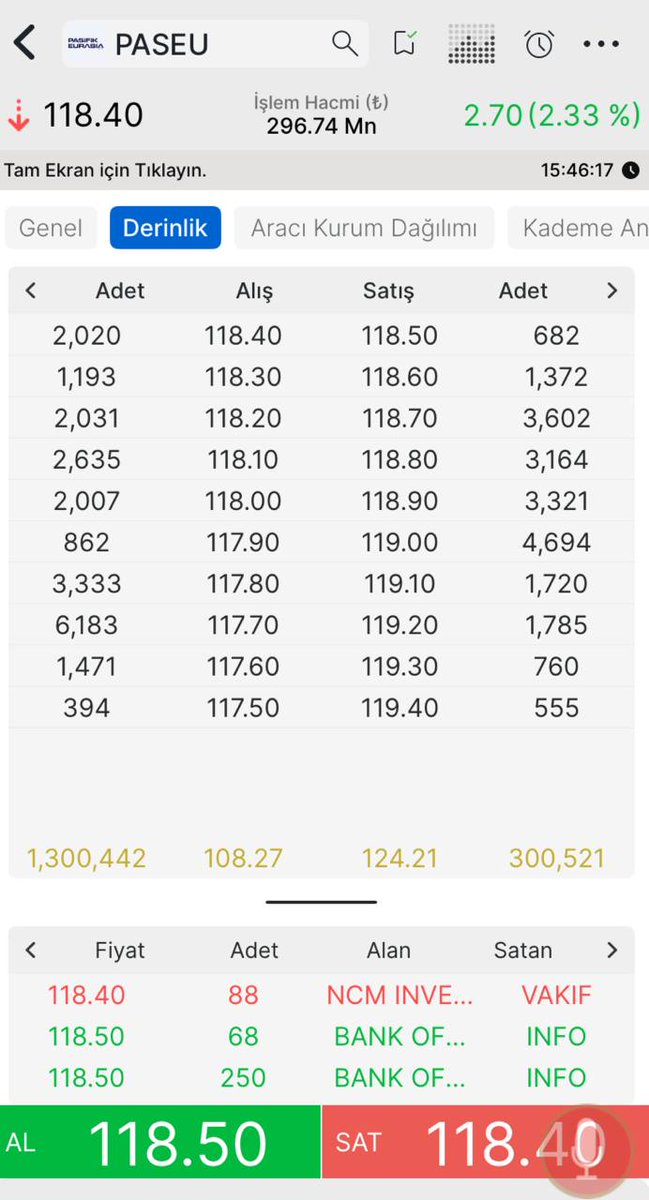Buy with the green AL 118.50 button
Image resolution: width=649 pixels, height=1200 pixels.
tap(160, 1142)
